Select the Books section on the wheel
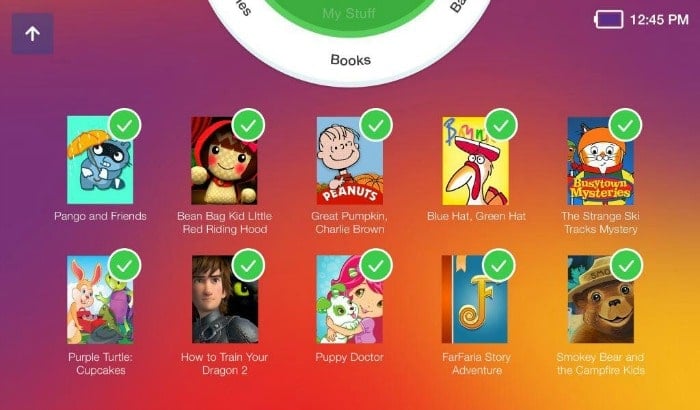 [x=350, y=60]
